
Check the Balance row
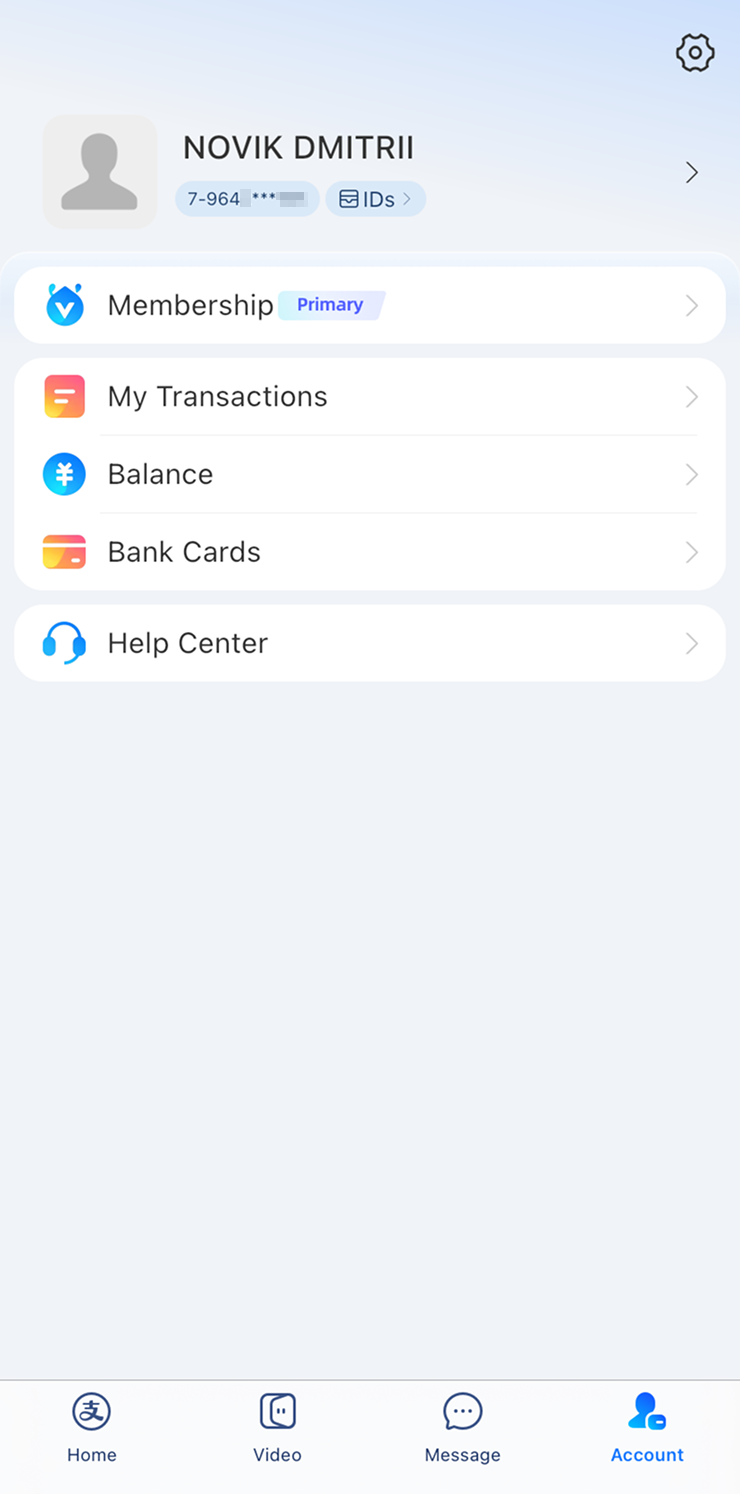pos(369,474)
